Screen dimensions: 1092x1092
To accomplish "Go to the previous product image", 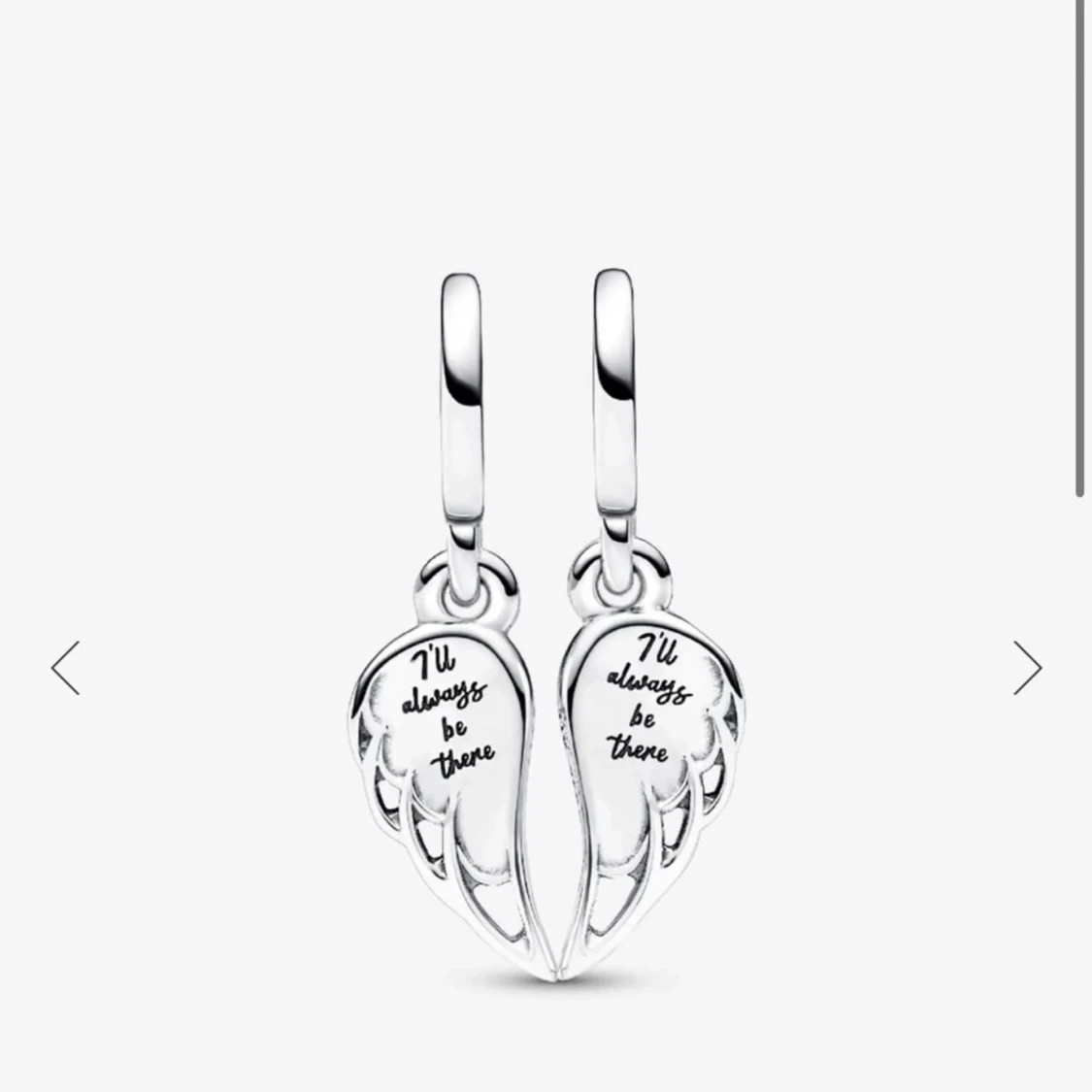I will pos(65,668).
